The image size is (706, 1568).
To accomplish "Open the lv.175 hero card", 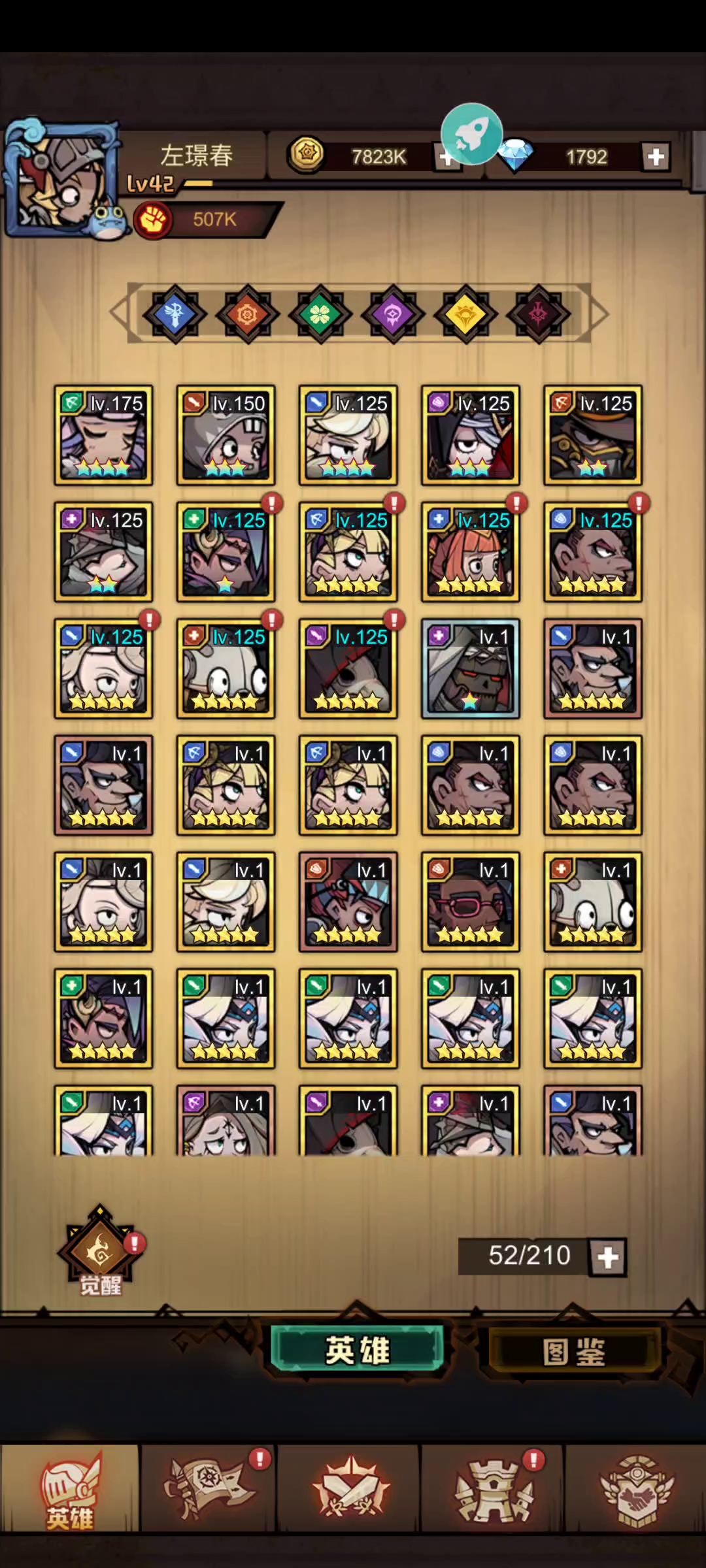I will [103, 435].
